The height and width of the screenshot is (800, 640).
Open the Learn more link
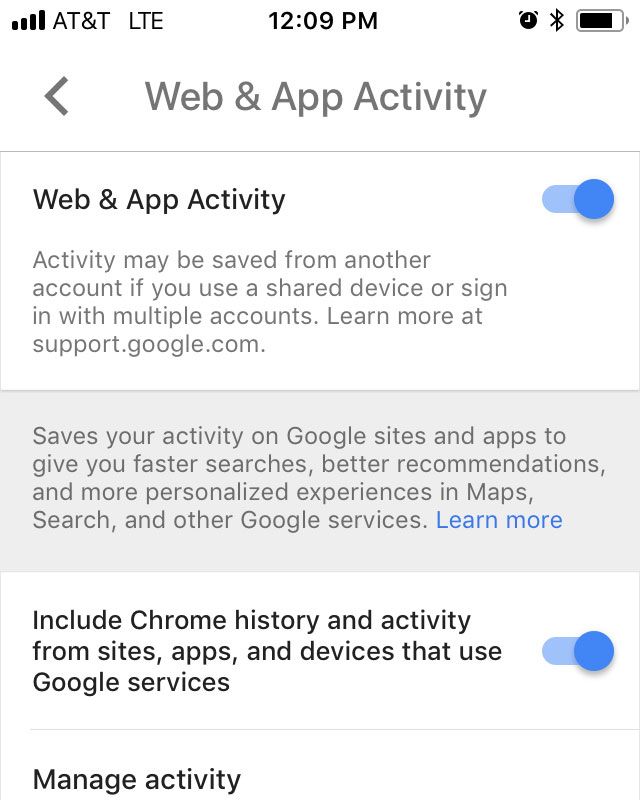coord(499,520)
